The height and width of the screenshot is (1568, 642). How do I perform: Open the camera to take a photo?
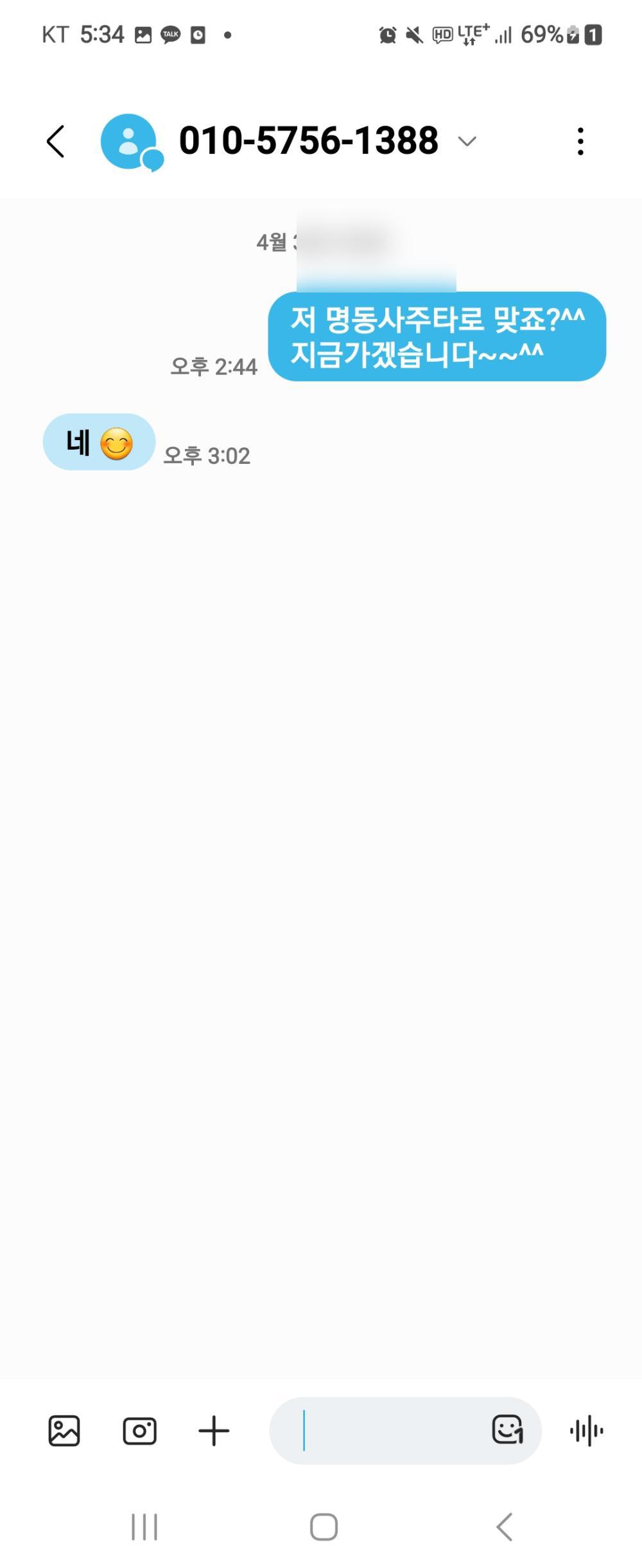139,1430
